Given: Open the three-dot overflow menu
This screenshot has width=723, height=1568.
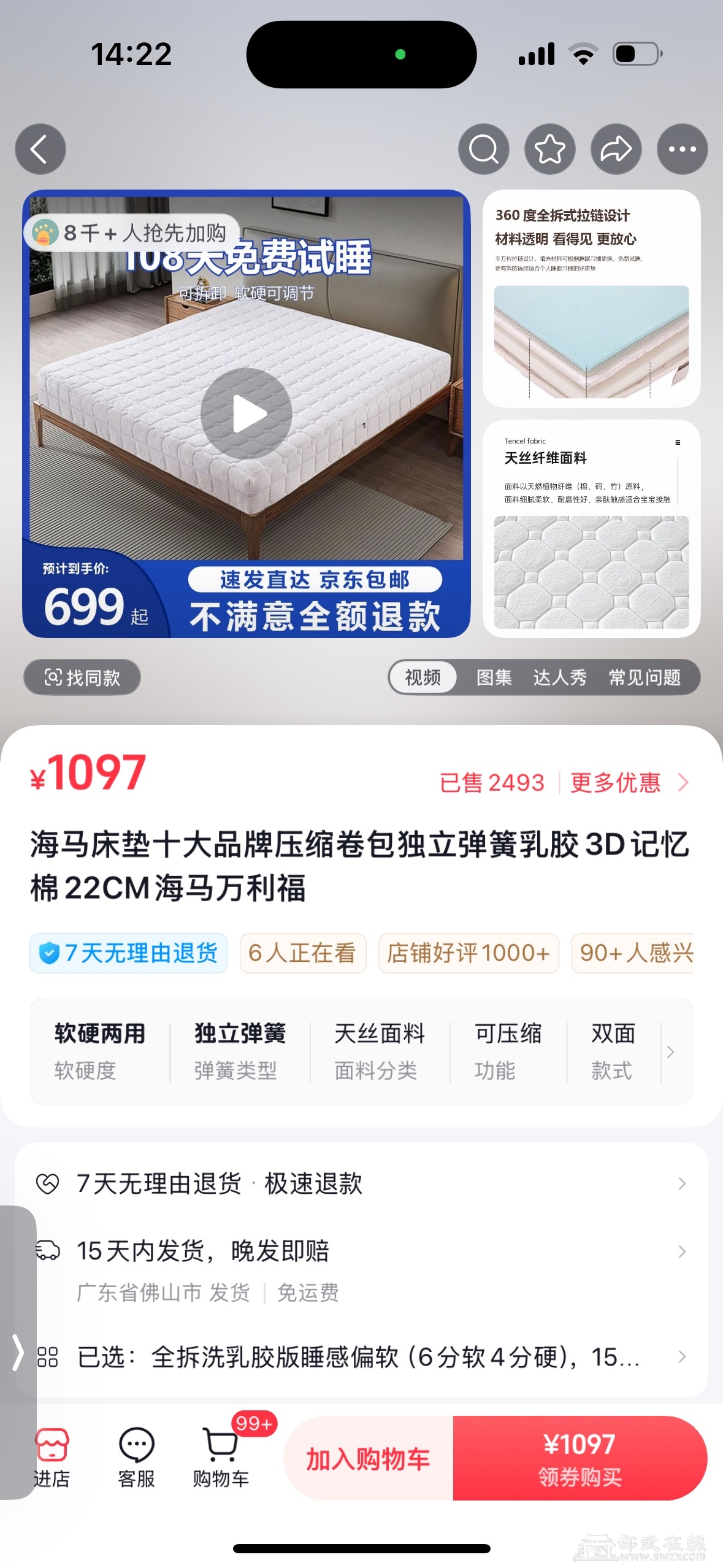Looking at the screenshot, I should pyautogui.click(x=682, y=150).
